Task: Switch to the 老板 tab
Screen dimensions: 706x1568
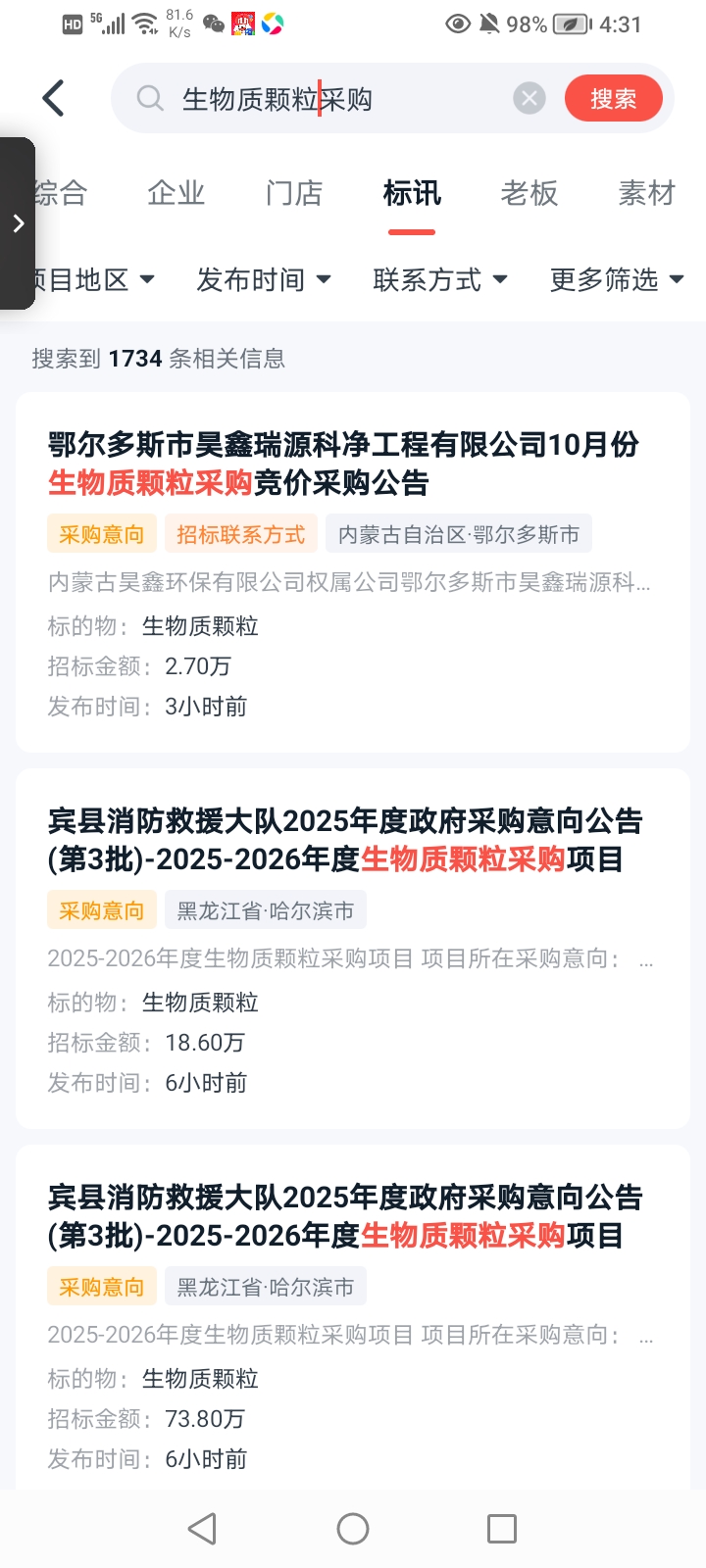Action: pyautogui.click(x=529, y=194)
